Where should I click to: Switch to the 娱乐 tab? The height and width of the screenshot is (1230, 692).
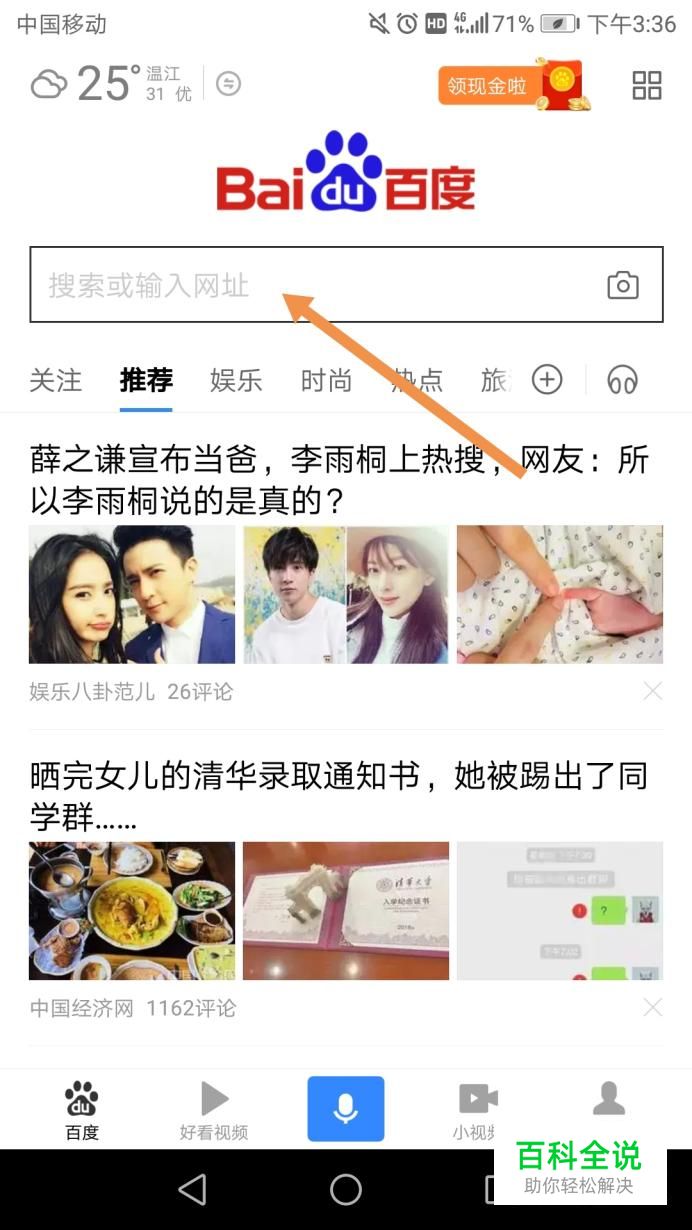(x=236, y=380)
